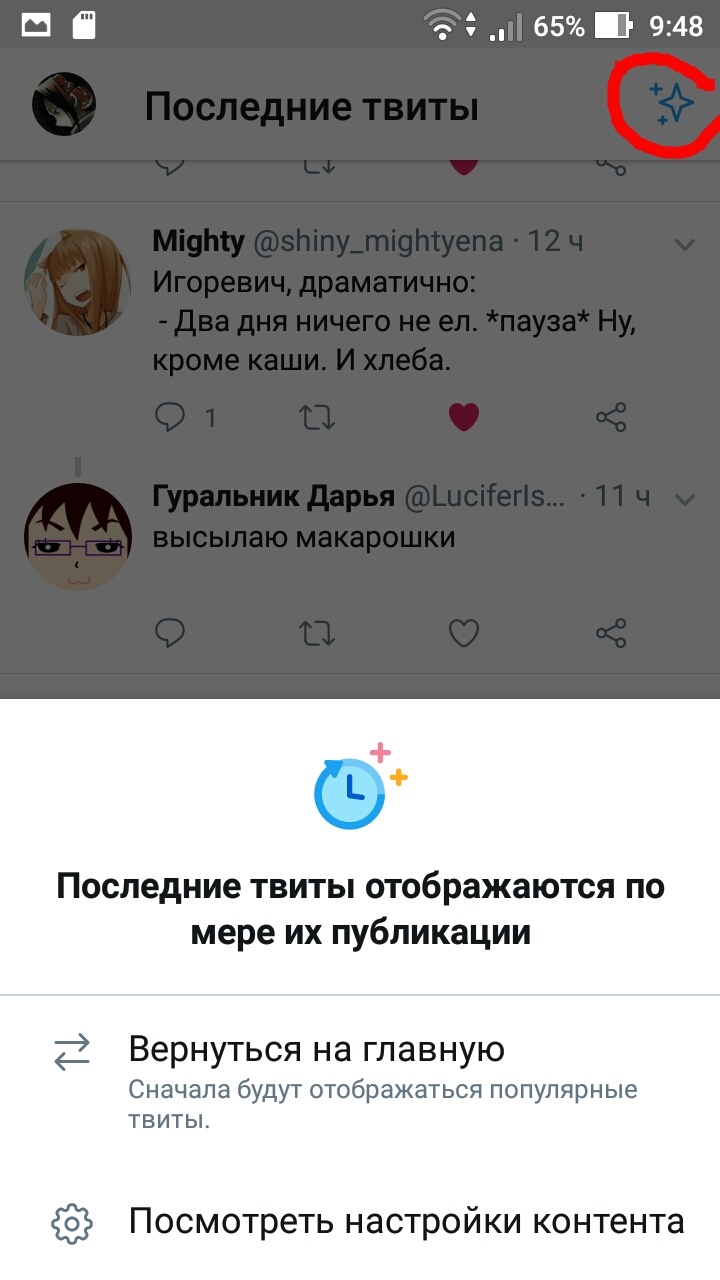The width and height of the screenshot is (720, 1280).
Task: Reply to Гуральник Дарья's tweet
Action: (x=172, y=632)
